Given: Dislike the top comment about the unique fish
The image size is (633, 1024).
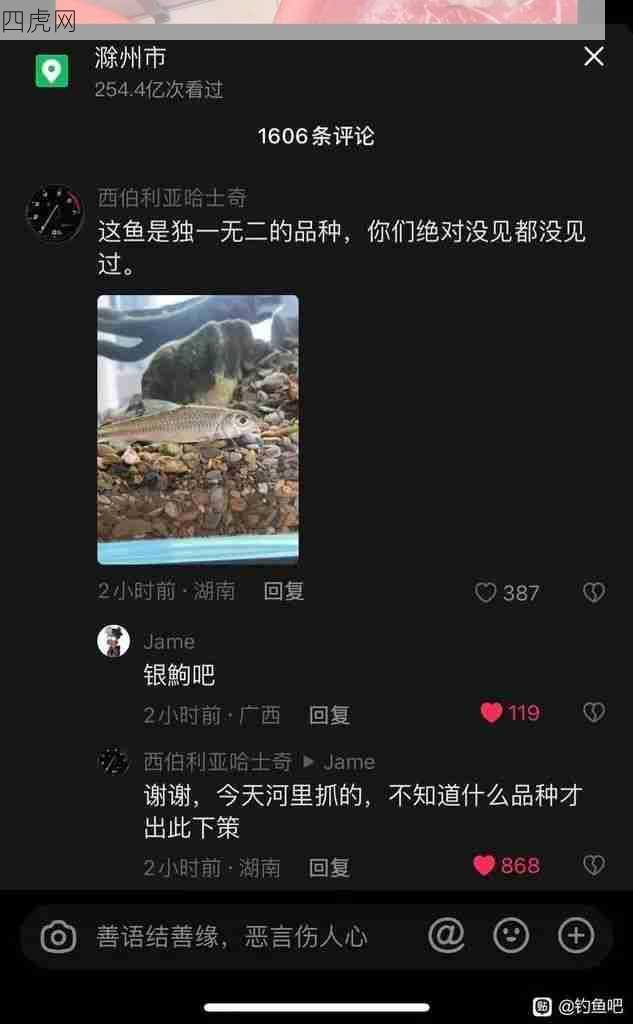Looking at the screenshot, I should (x=594, y=593).
